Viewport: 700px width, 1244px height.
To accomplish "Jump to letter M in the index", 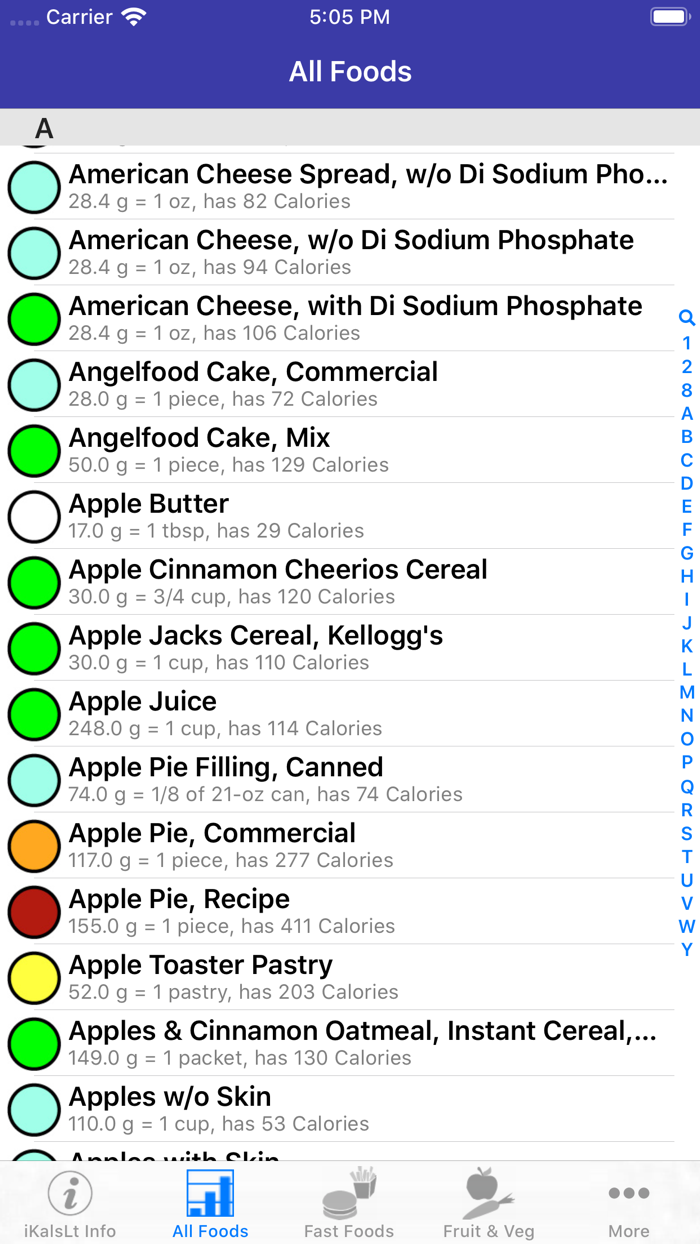I will [x=686, y=692].
